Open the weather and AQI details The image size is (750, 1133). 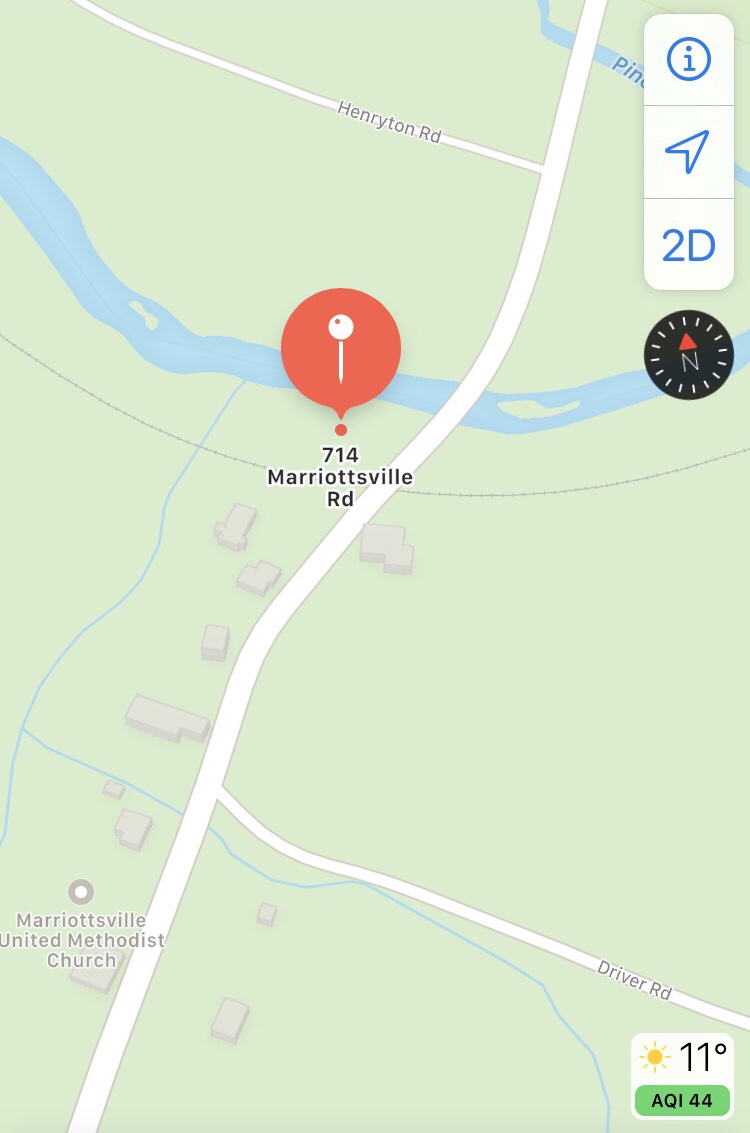(682, 1075)
